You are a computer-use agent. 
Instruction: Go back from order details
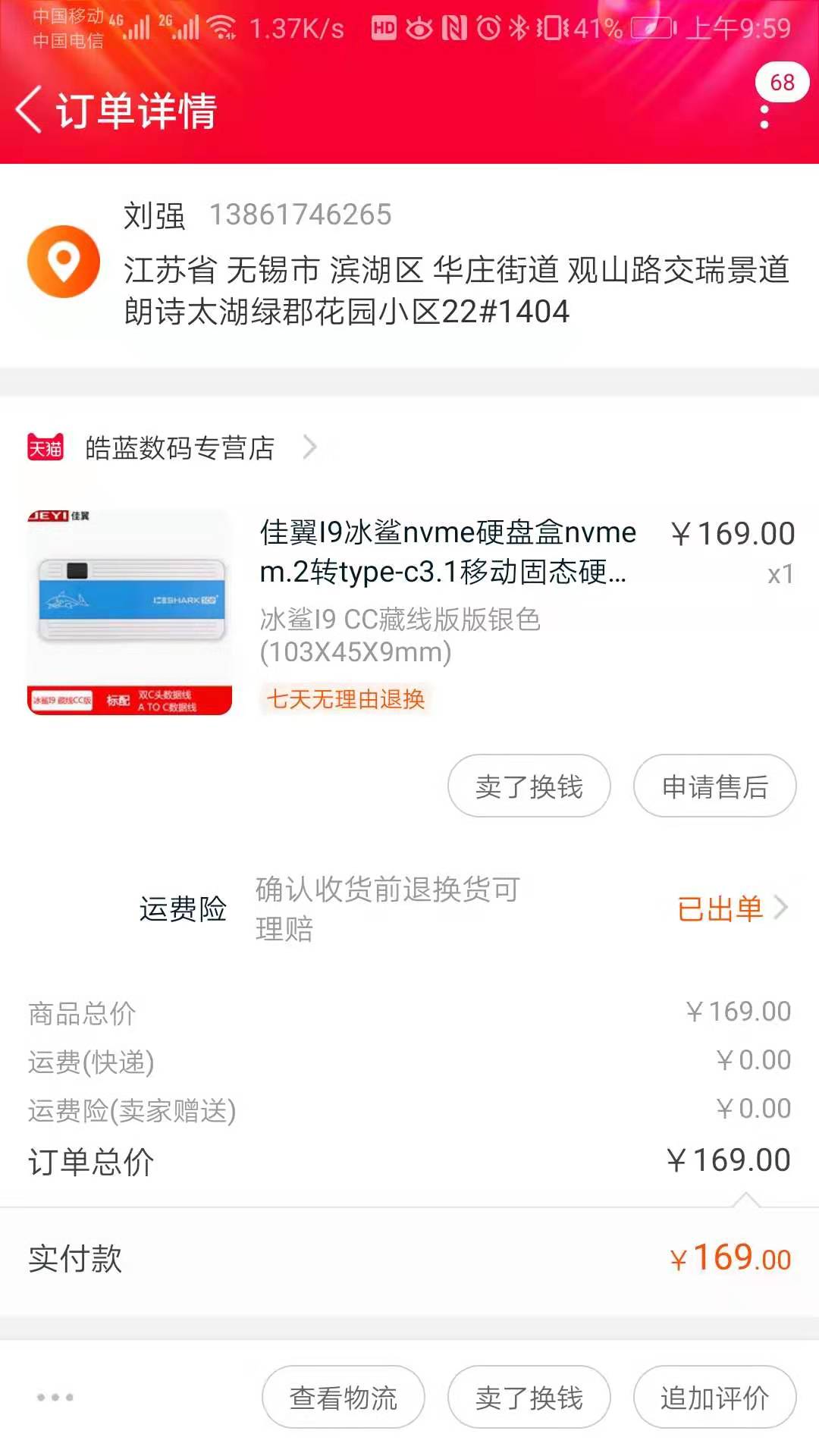(30, 111)
